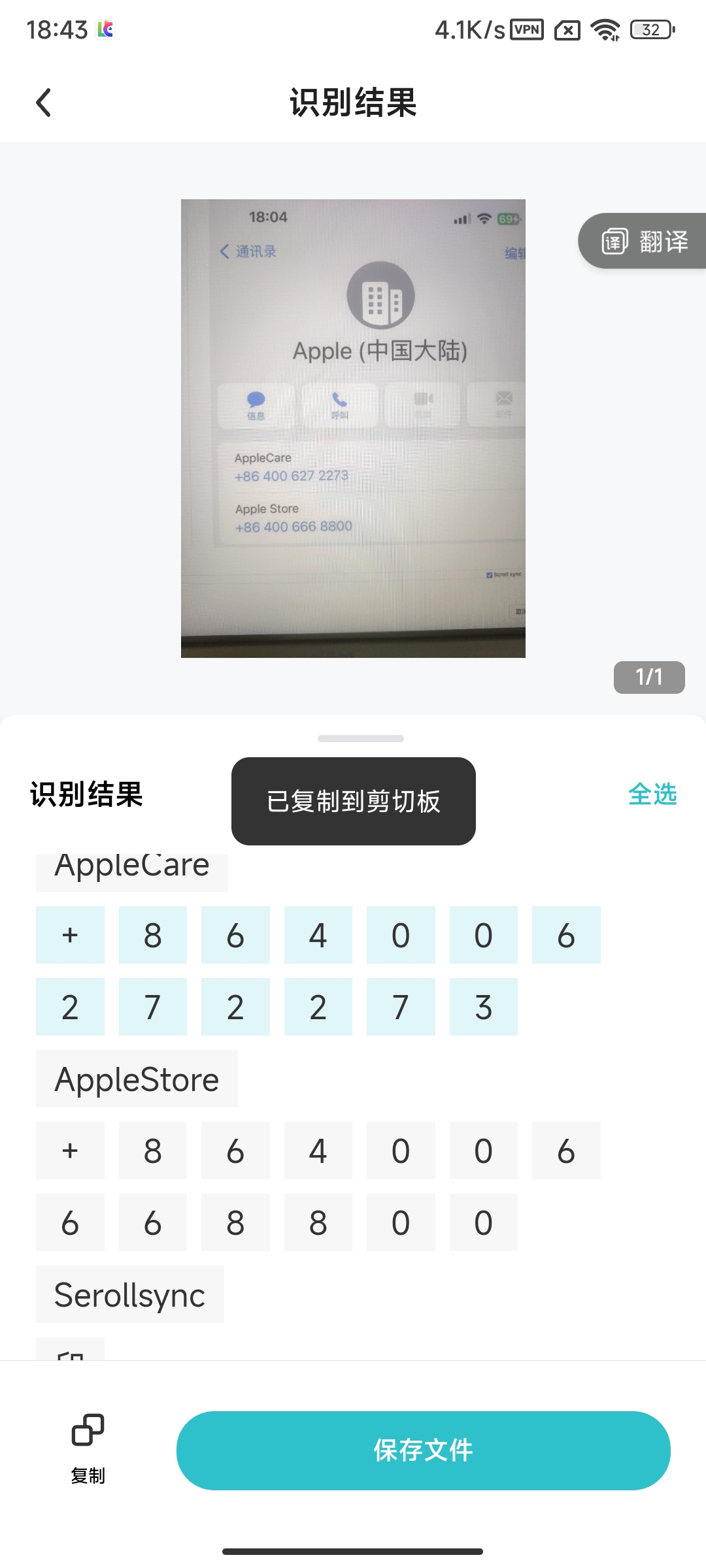This screenshot has height=1568, width=706.
Task: Deselect the highlighted digit 3 chip
Action: click(484, 1007)
